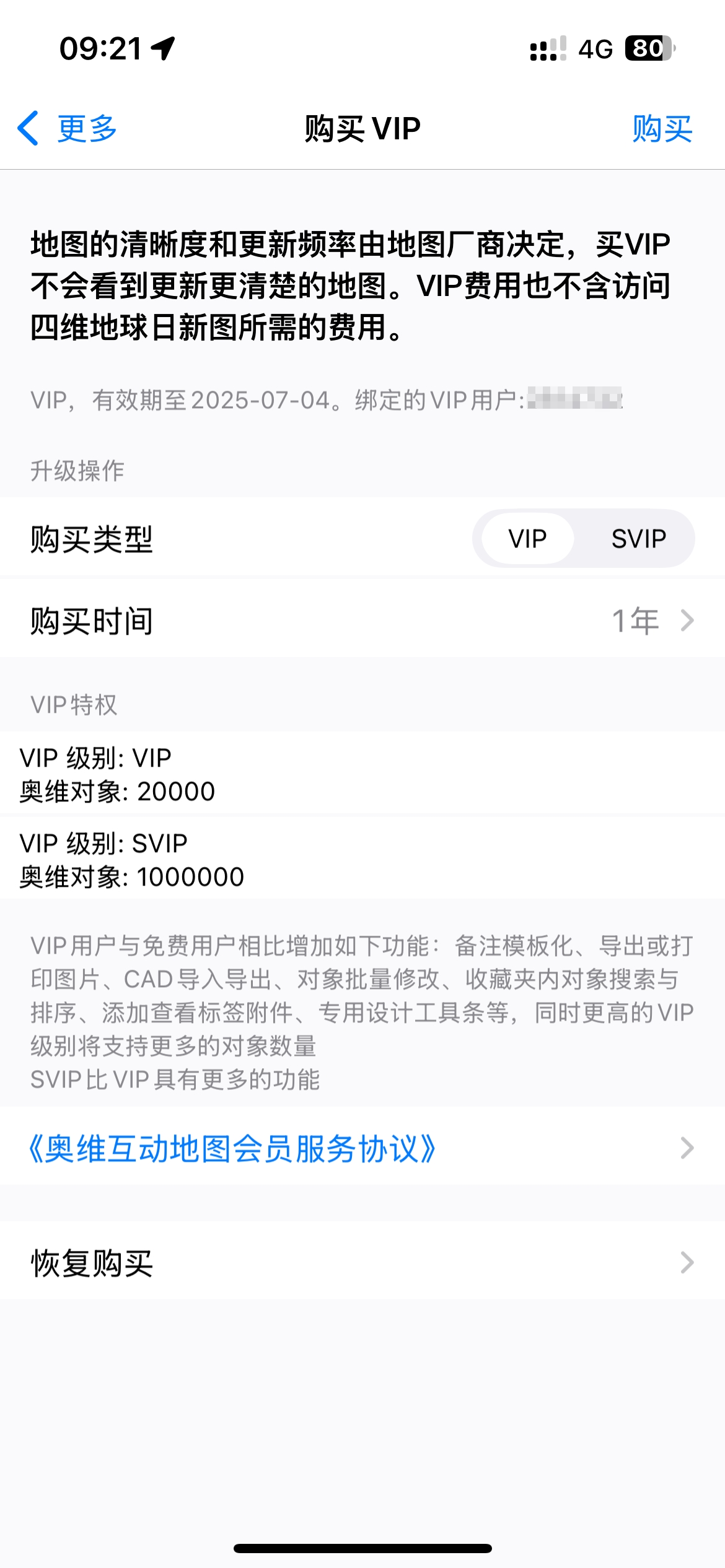Go back to 更多 page
725x1568 pixels.
pyautogui.click(x=67, y=129)
